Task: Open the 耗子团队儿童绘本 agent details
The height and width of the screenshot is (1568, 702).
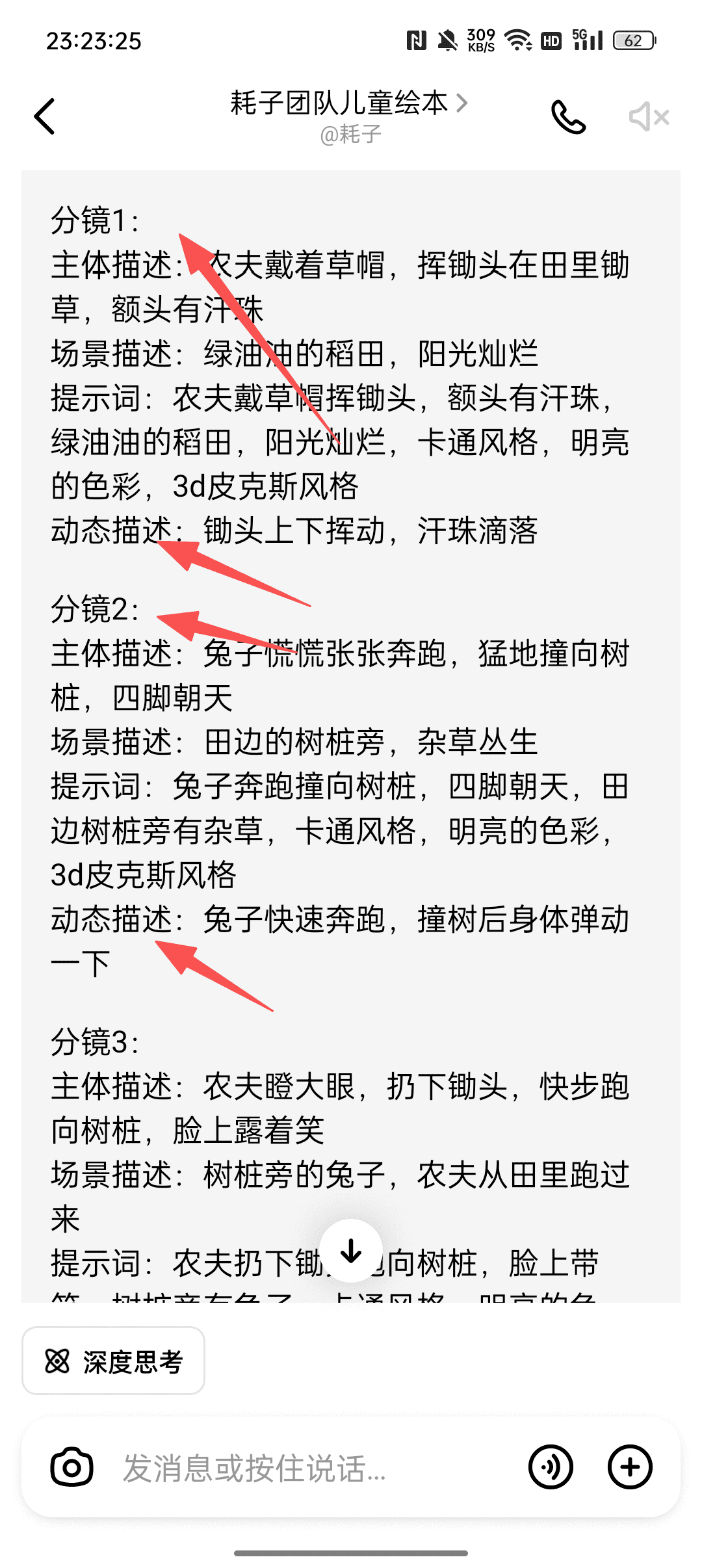Action: (x=349, y=104)
